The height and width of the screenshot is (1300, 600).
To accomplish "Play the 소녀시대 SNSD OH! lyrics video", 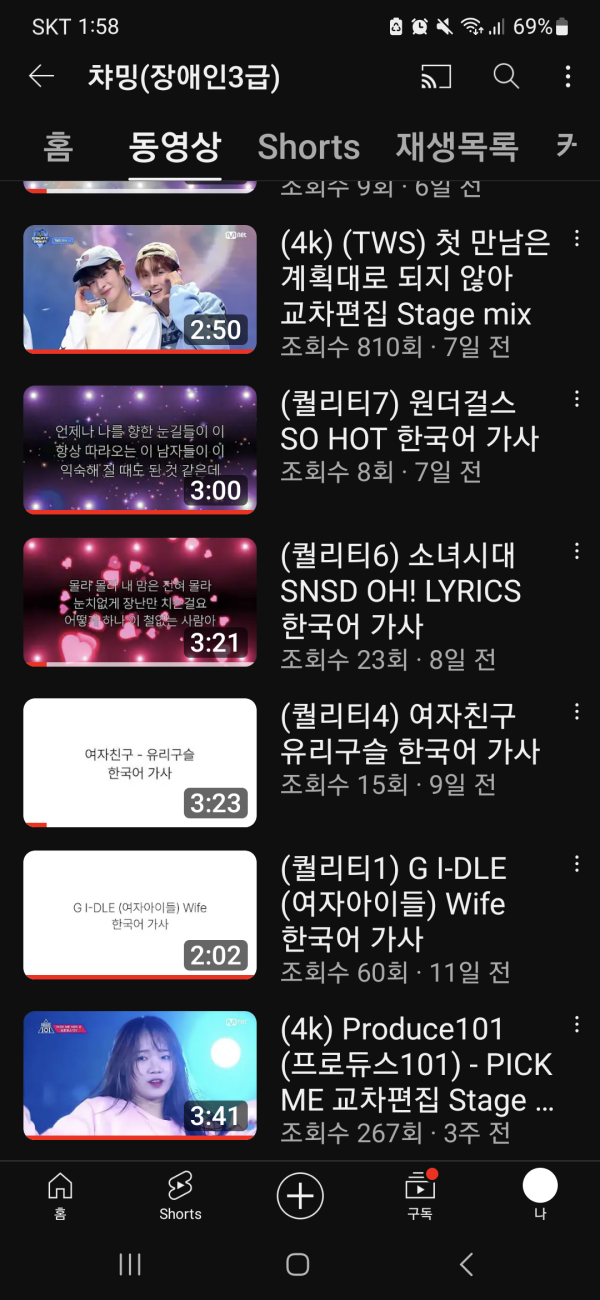I will coord(140,602).
